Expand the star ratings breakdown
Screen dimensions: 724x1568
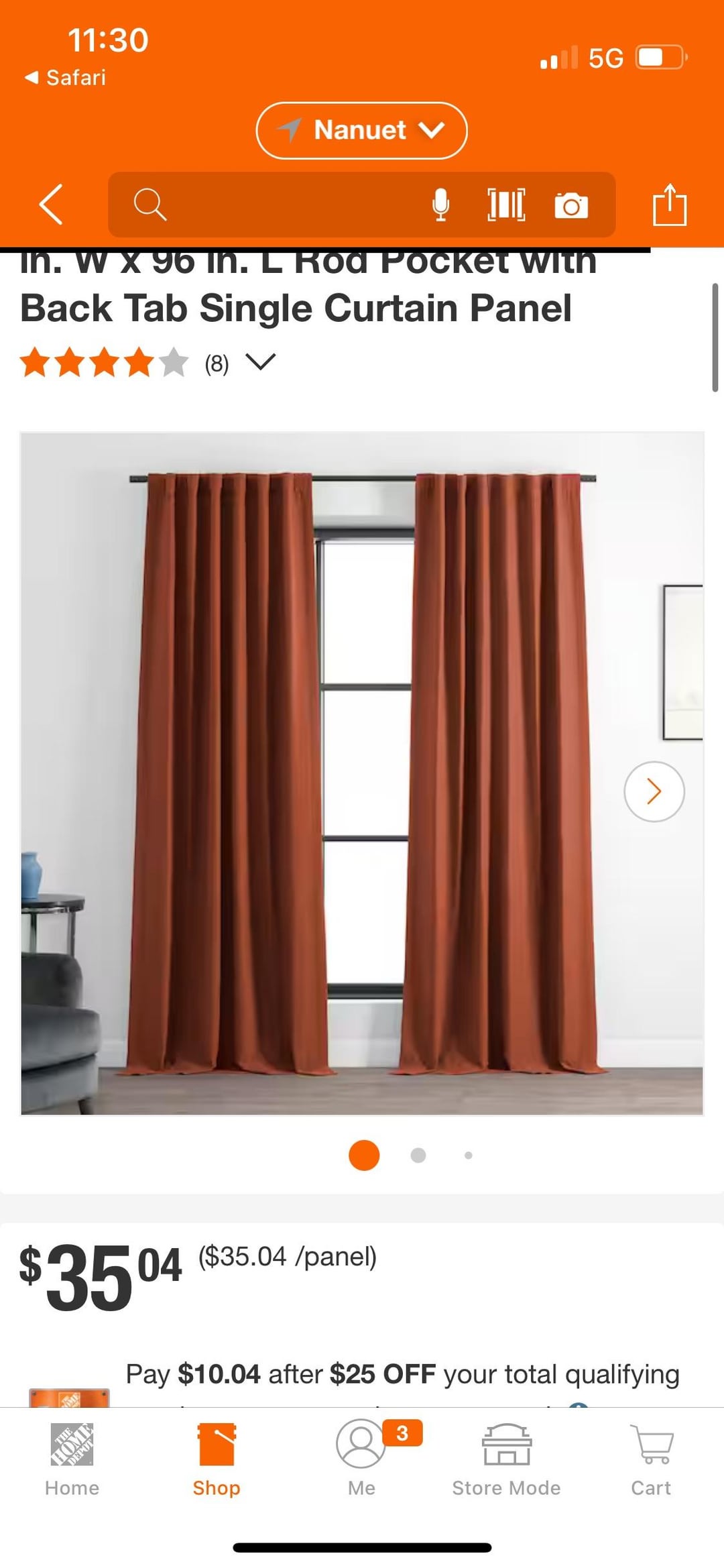(260, 362)
